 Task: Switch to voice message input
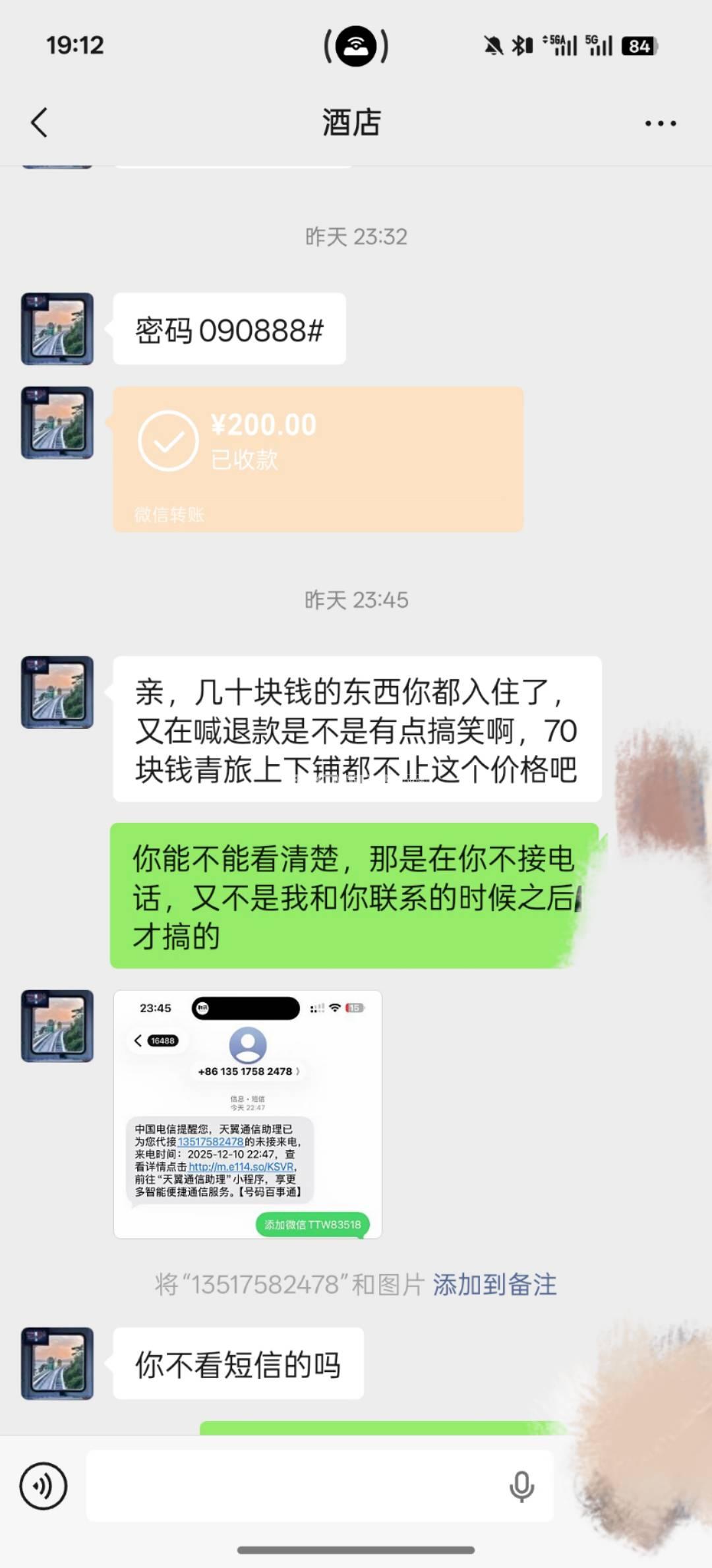[44, 1486]
